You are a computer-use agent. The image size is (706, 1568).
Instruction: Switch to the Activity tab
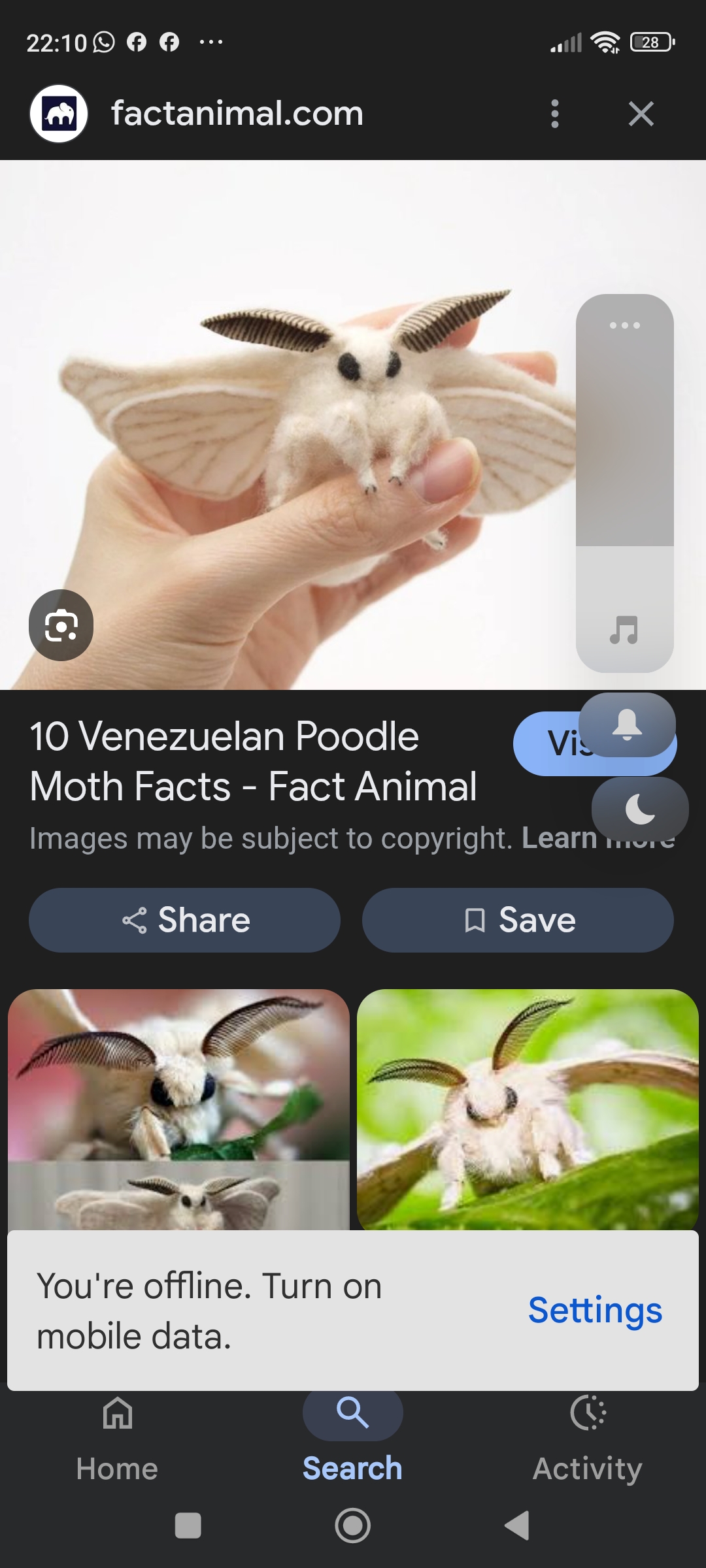[587, 1437]
